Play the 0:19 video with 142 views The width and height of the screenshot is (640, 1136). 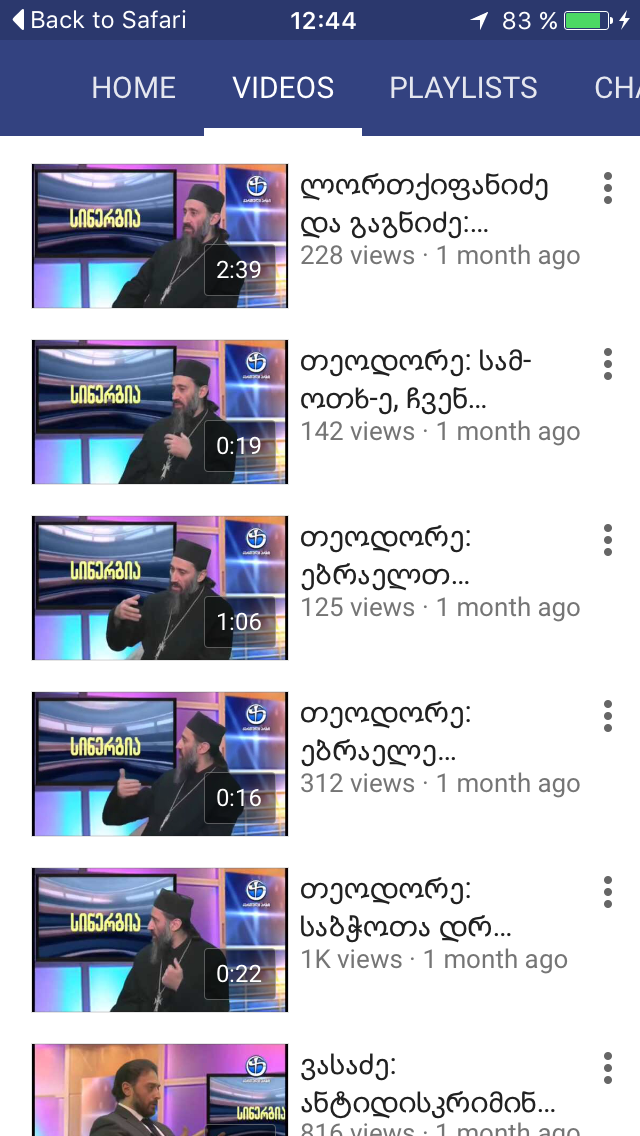(160, 412)
